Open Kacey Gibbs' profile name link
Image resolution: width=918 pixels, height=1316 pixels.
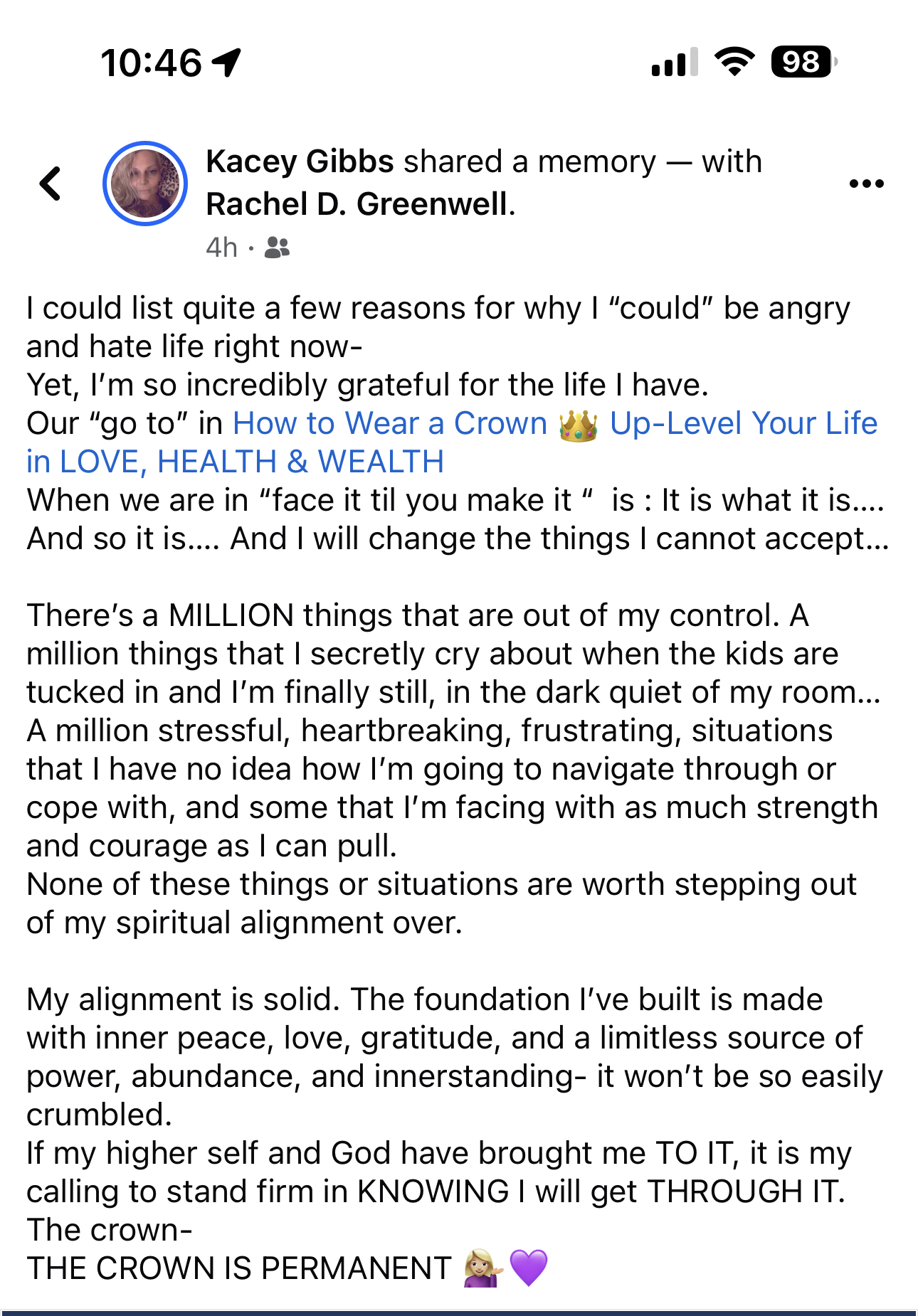(x=300, y=162)
